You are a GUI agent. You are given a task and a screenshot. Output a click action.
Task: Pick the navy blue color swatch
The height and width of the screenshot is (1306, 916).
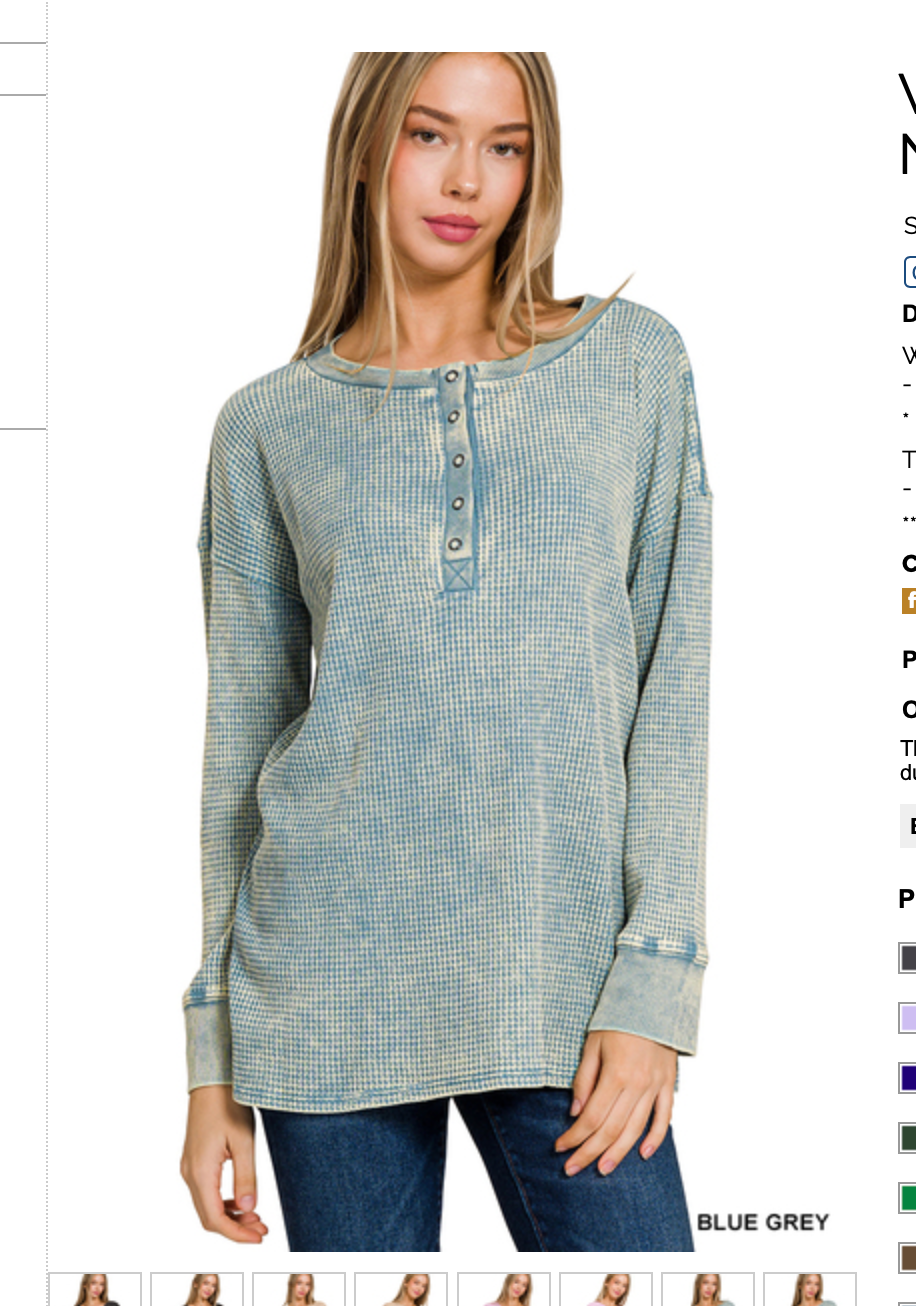point(908,1078)
